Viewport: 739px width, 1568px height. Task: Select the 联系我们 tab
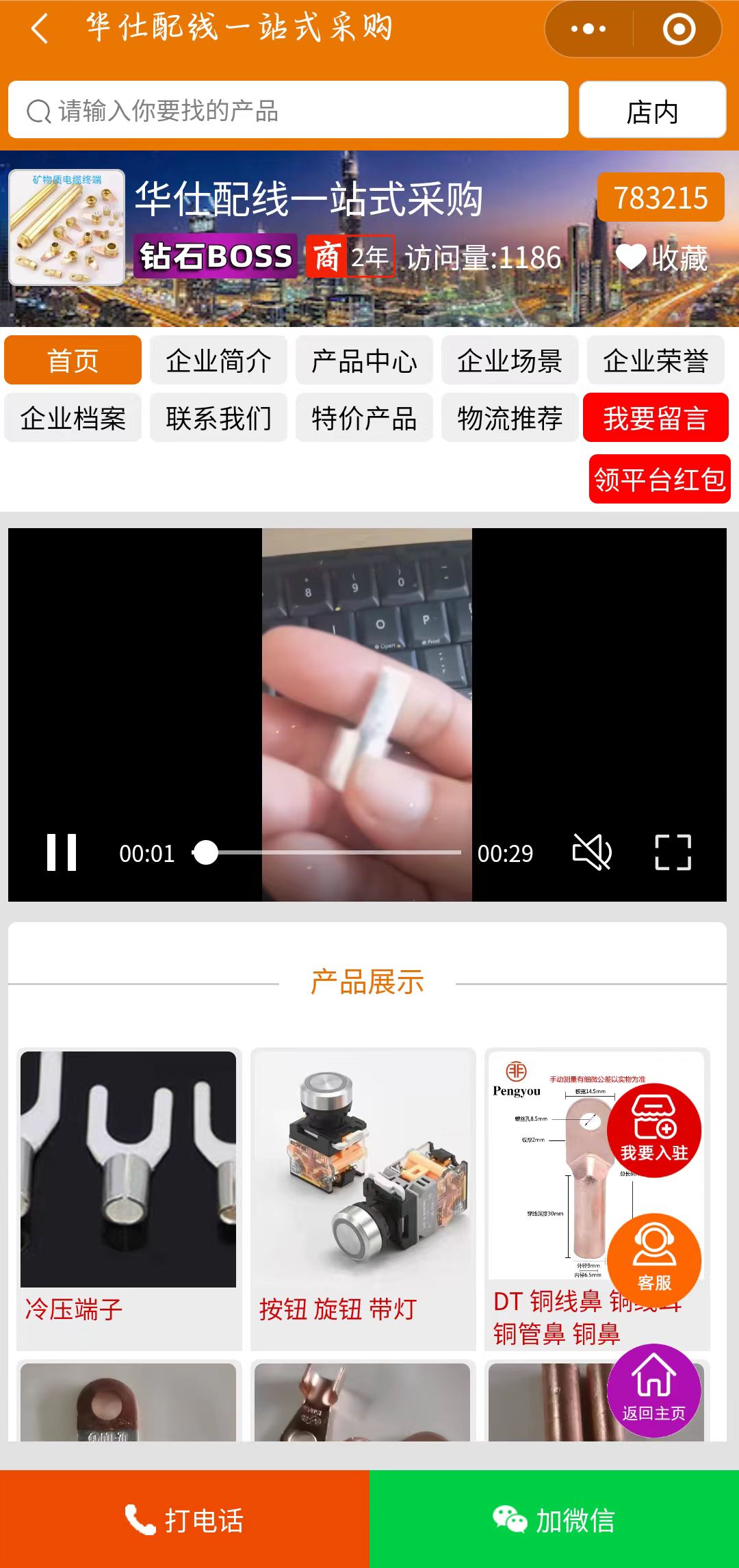[x=218, y=418]
